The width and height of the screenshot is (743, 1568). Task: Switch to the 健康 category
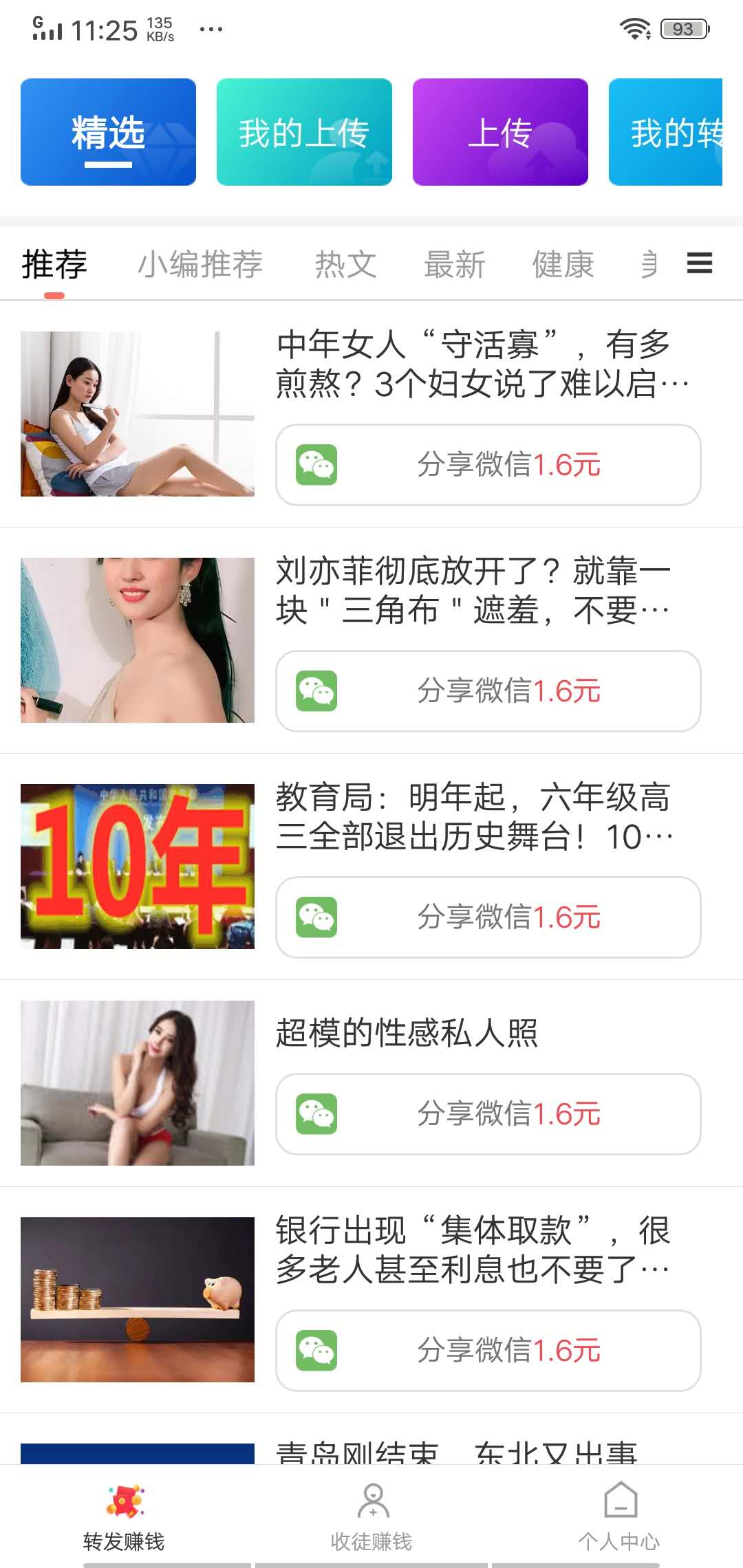pos(563,265)
